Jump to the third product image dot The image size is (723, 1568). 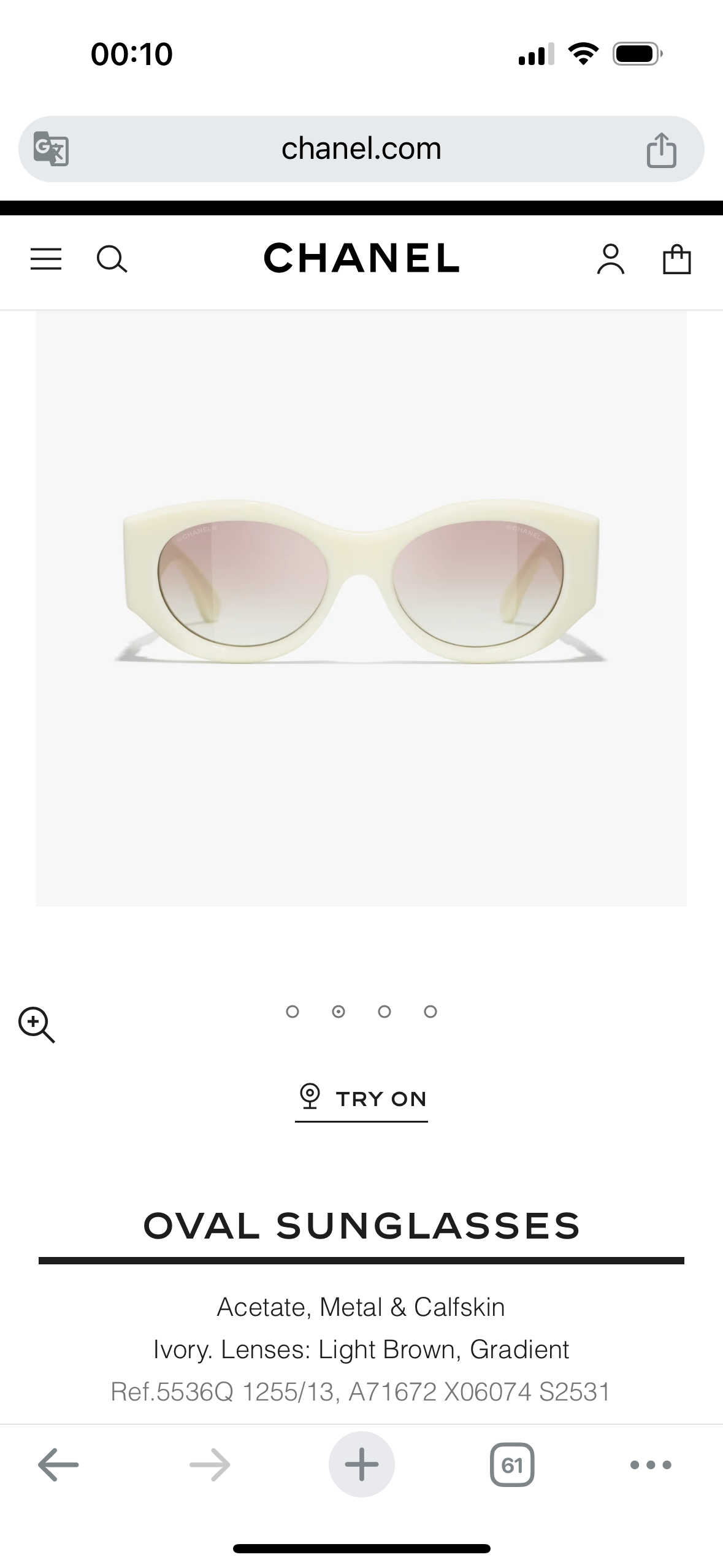click(384, 1012)
